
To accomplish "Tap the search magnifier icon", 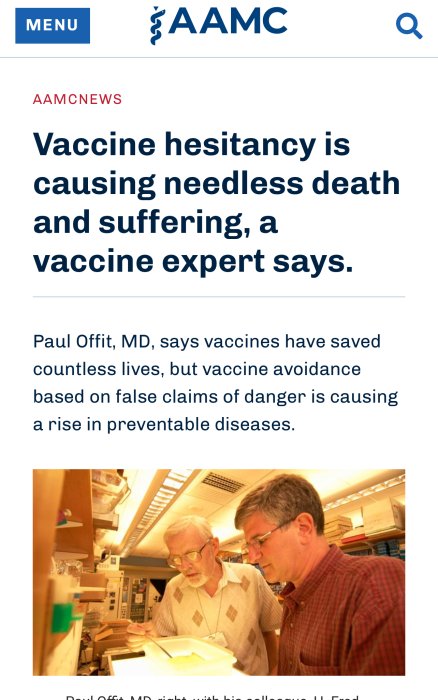I will click(409, 26).
